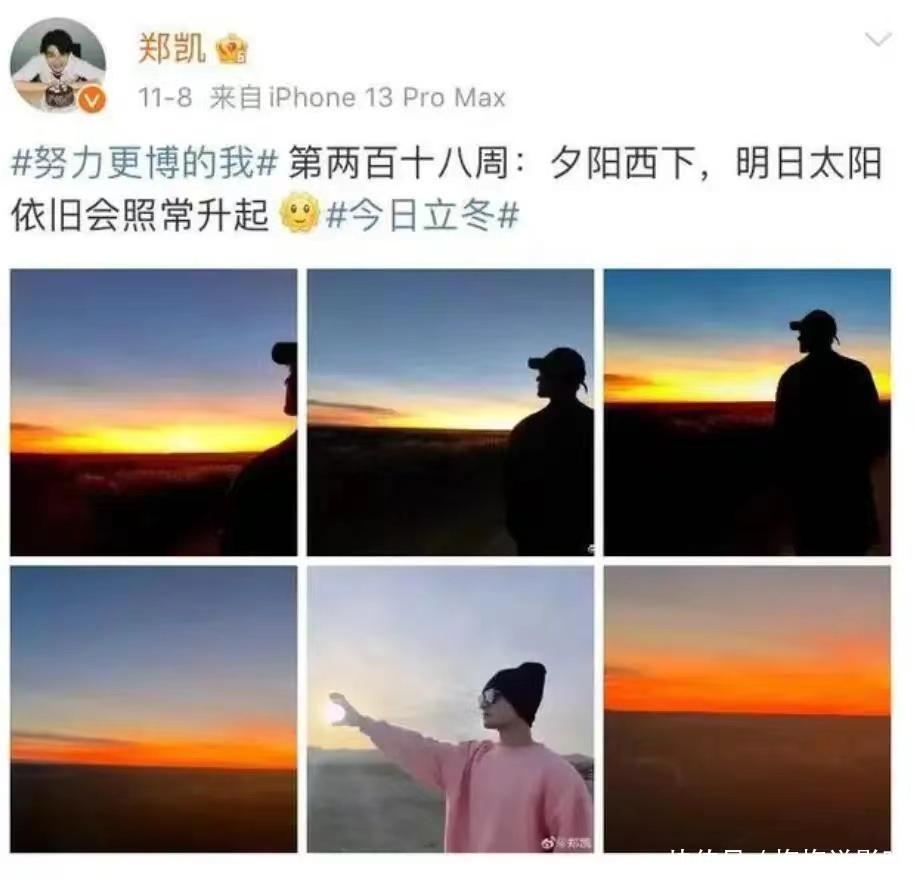Expand the post options chevron
The height and width of the screenshot is (880, 914).
pyautogui.click(x=877, y=40)
